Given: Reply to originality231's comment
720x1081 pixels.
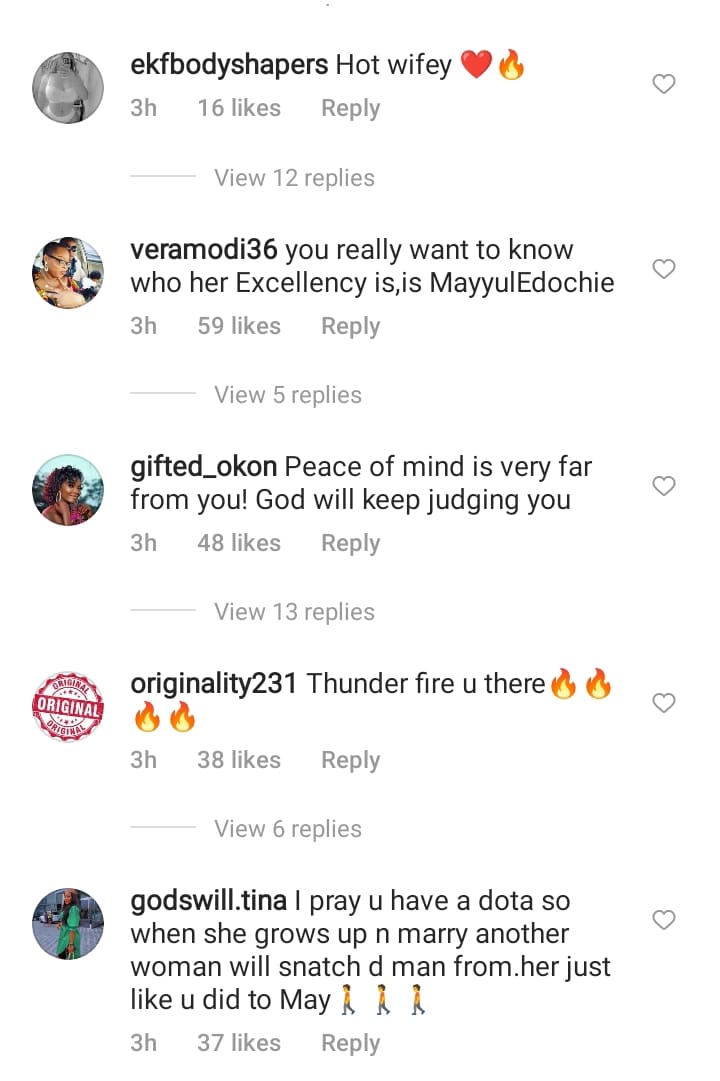Looking at the screenshot, I should [x=350, y=760].
